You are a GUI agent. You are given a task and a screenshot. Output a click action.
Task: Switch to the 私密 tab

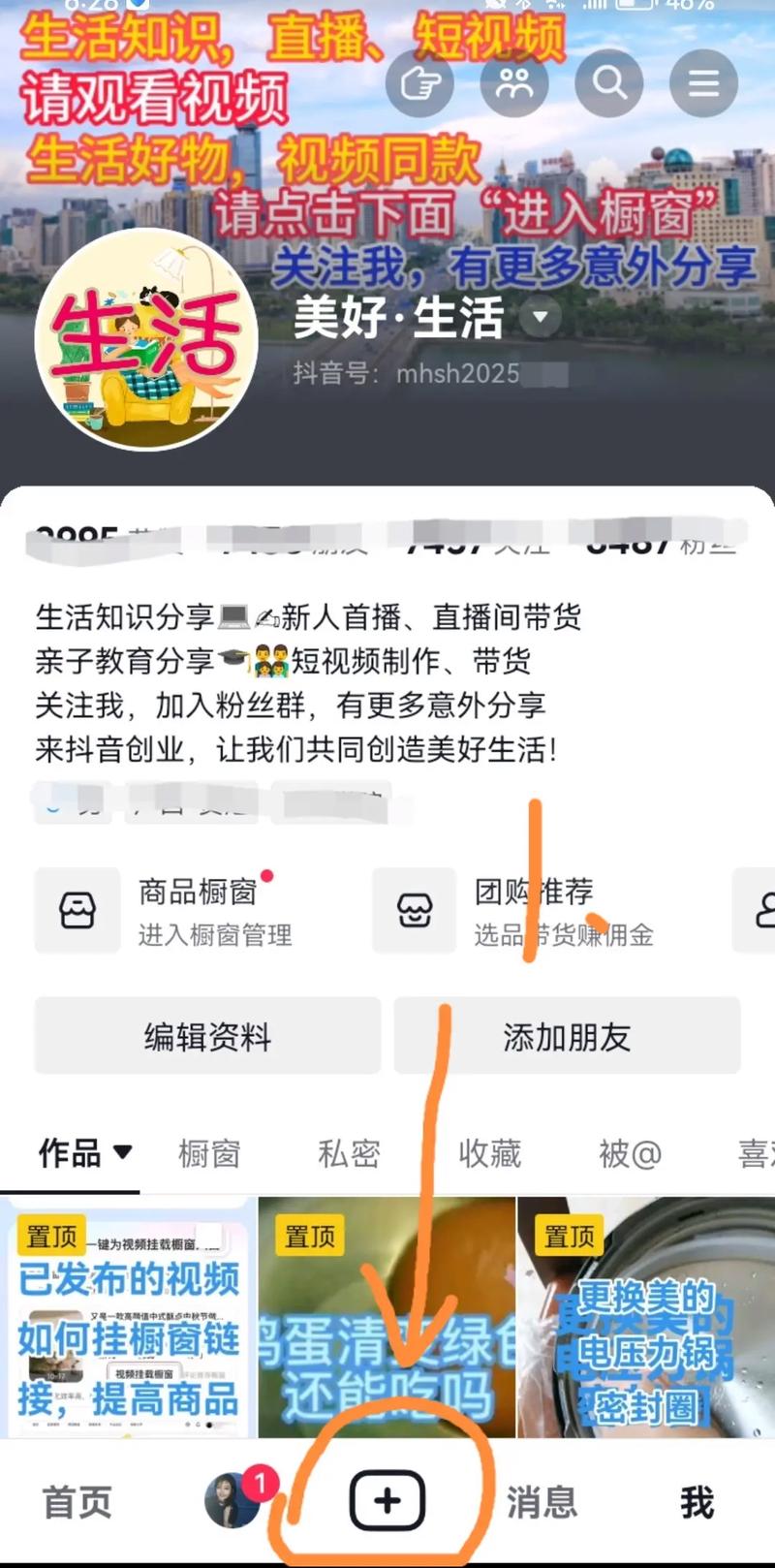(349, 1154)
